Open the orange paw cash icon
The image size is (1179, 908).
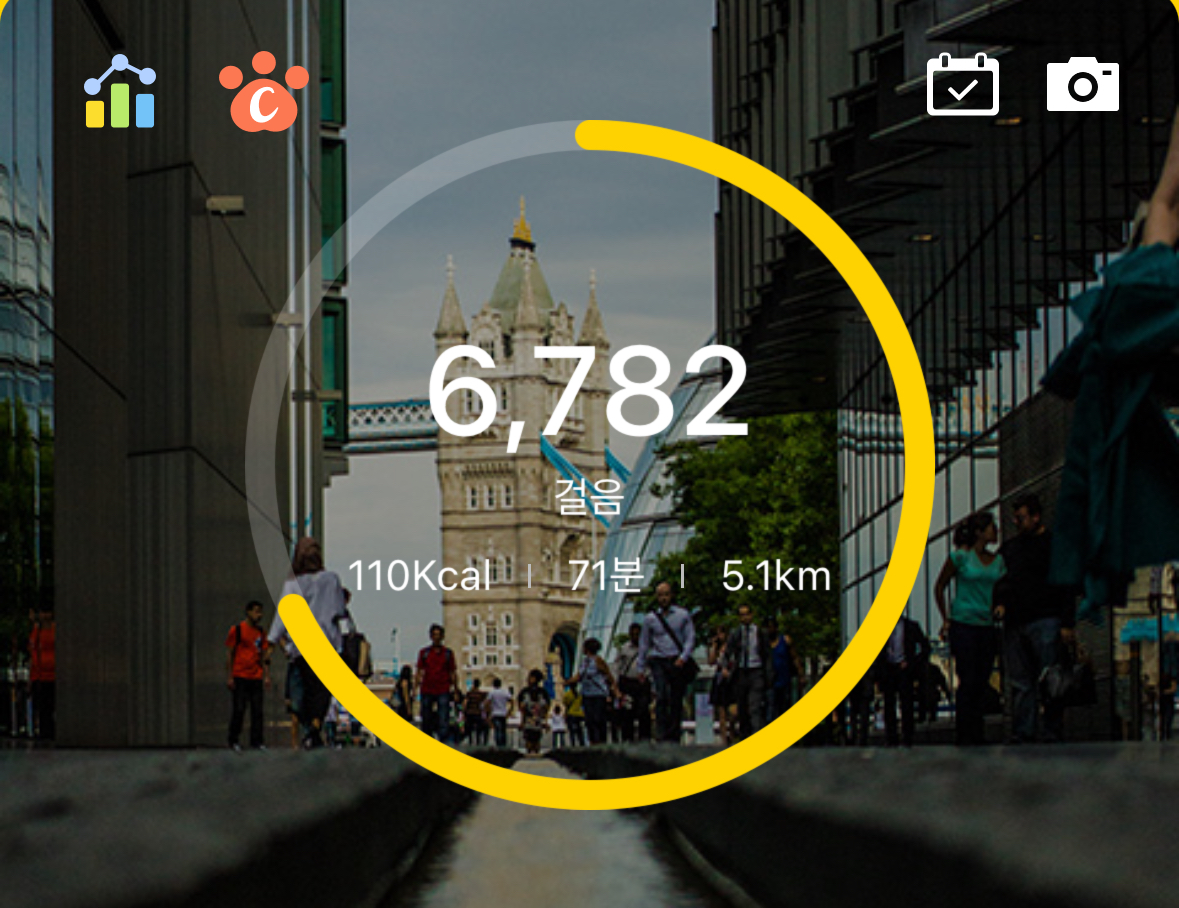264,92
